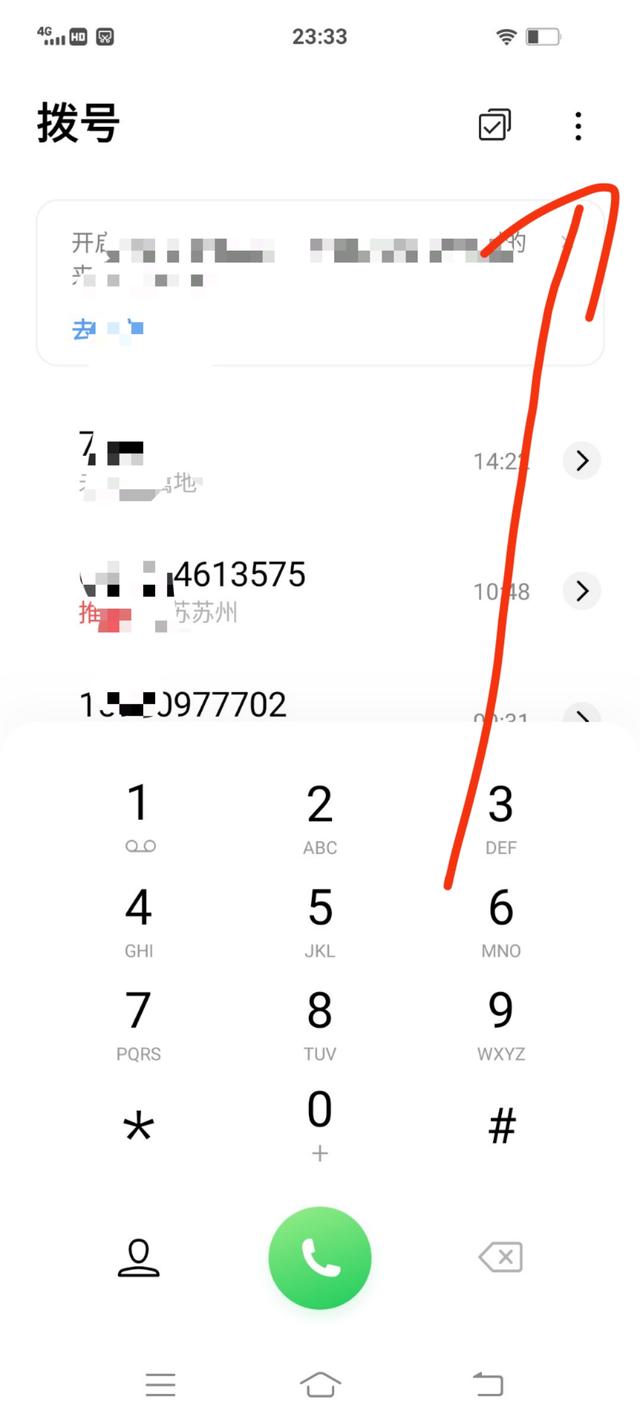Open details for the 4613575 call

coord(582,591)
